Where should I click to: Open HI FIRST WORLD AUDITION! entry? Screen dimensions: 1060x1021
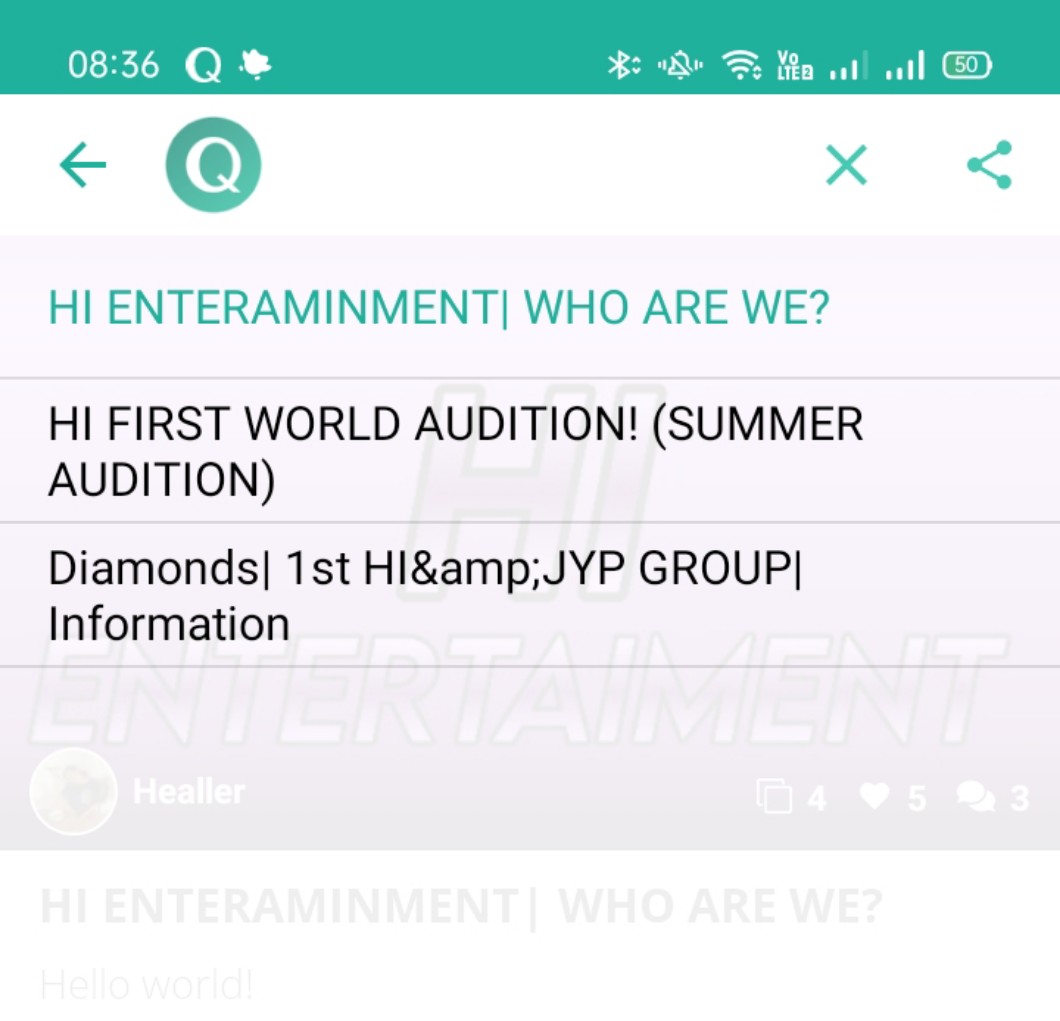point(455,451)
